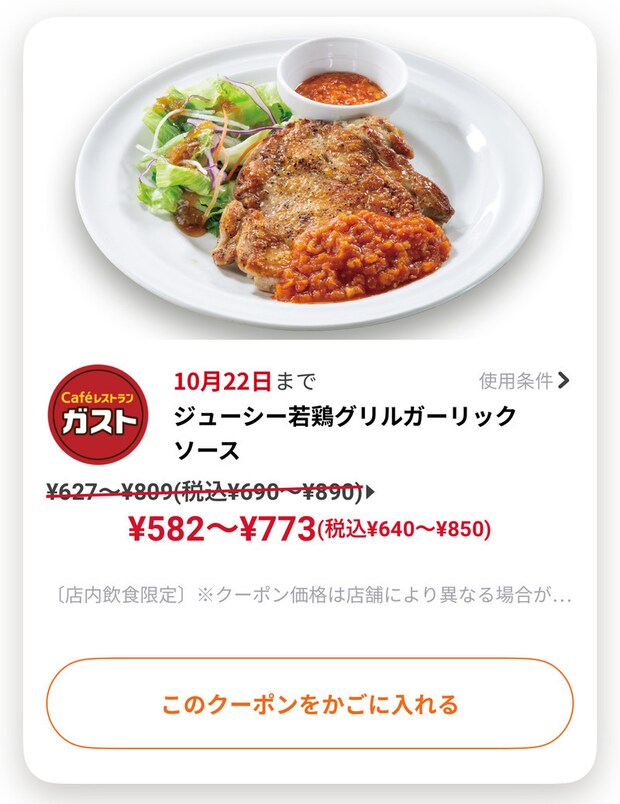Expand the price detail arrow

(x=372, y=491)
